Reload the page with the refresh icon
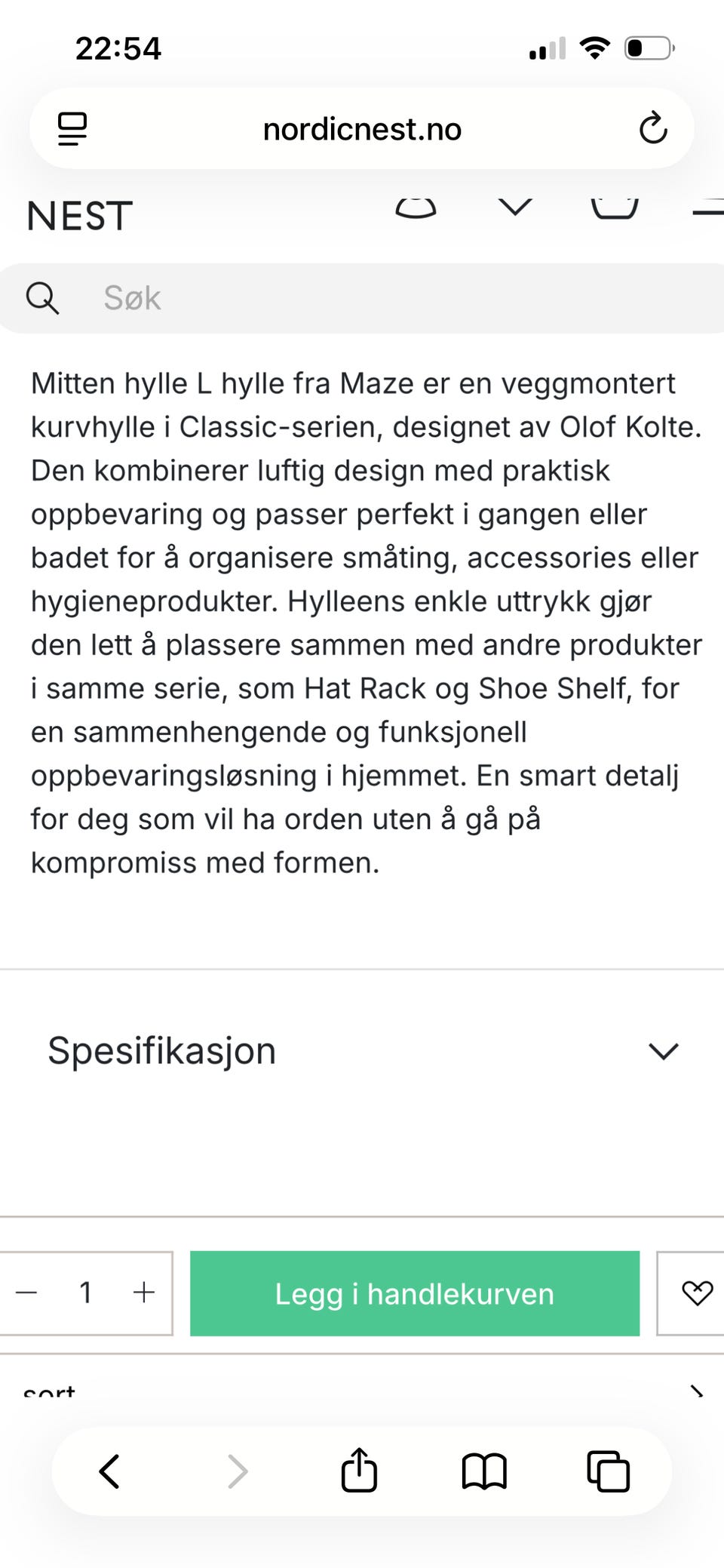 653,128
